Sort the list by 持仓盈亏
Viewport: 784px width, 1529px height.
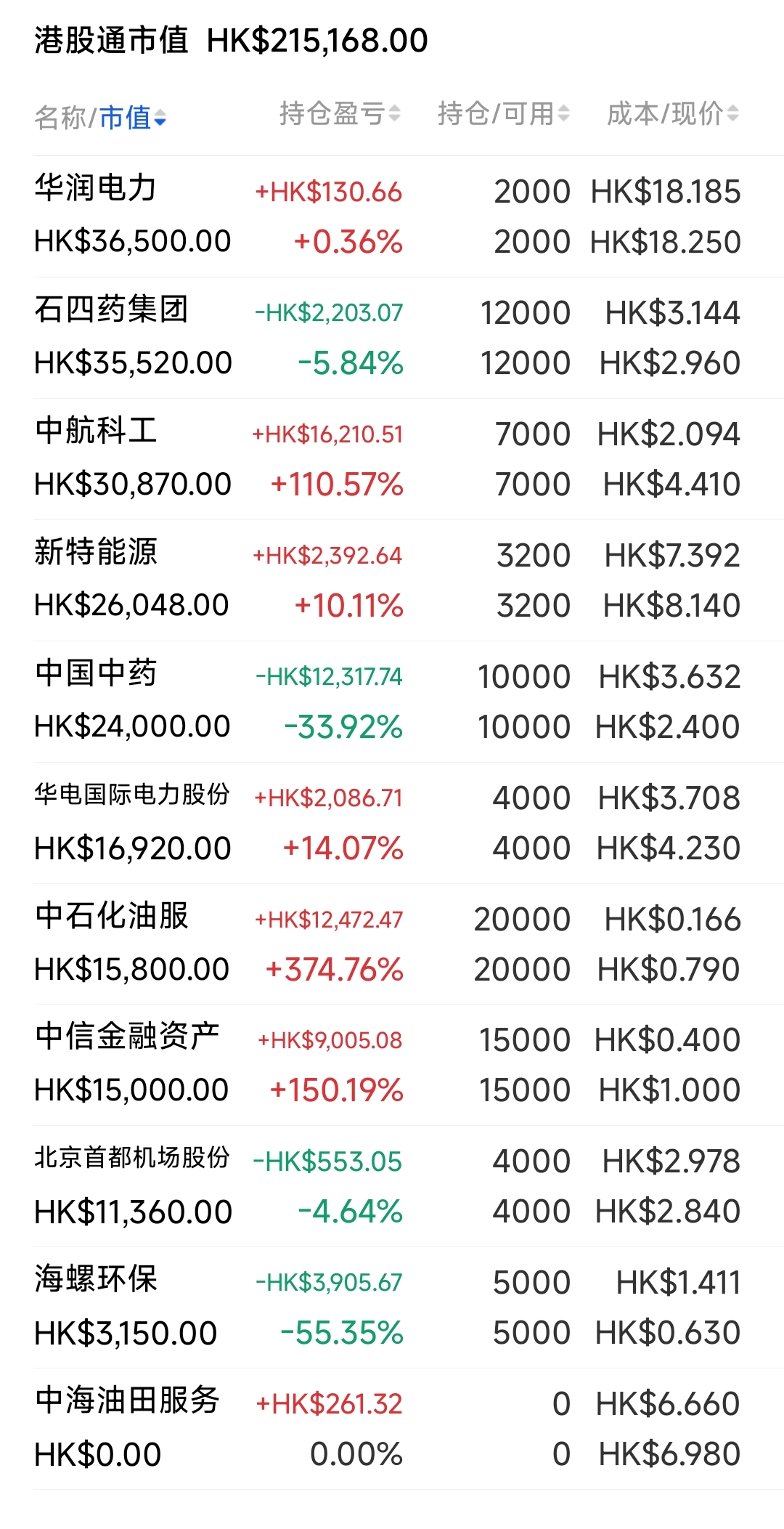(x=340, y=113)
